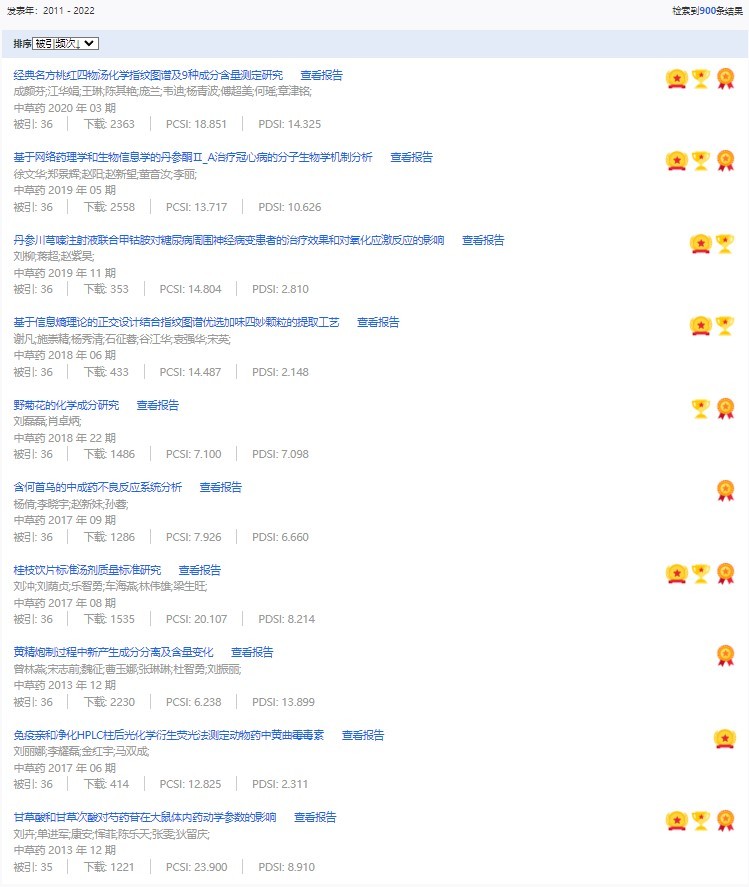Screen dimensions: 749x887
Task: View 查看报告 for the 黄精炮制 article
Action: coord(252,652)
